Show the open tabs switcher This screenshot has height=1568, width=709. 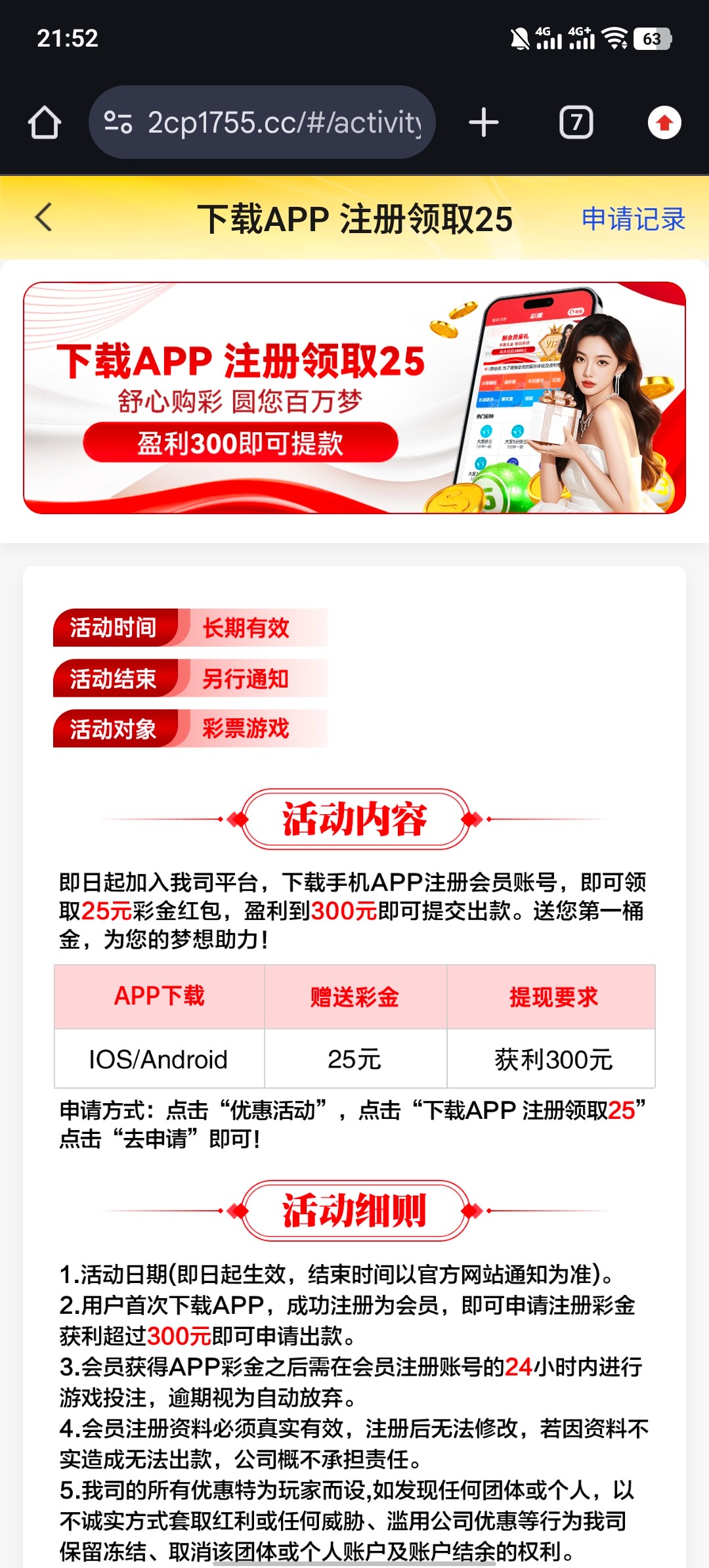(576, 123)
